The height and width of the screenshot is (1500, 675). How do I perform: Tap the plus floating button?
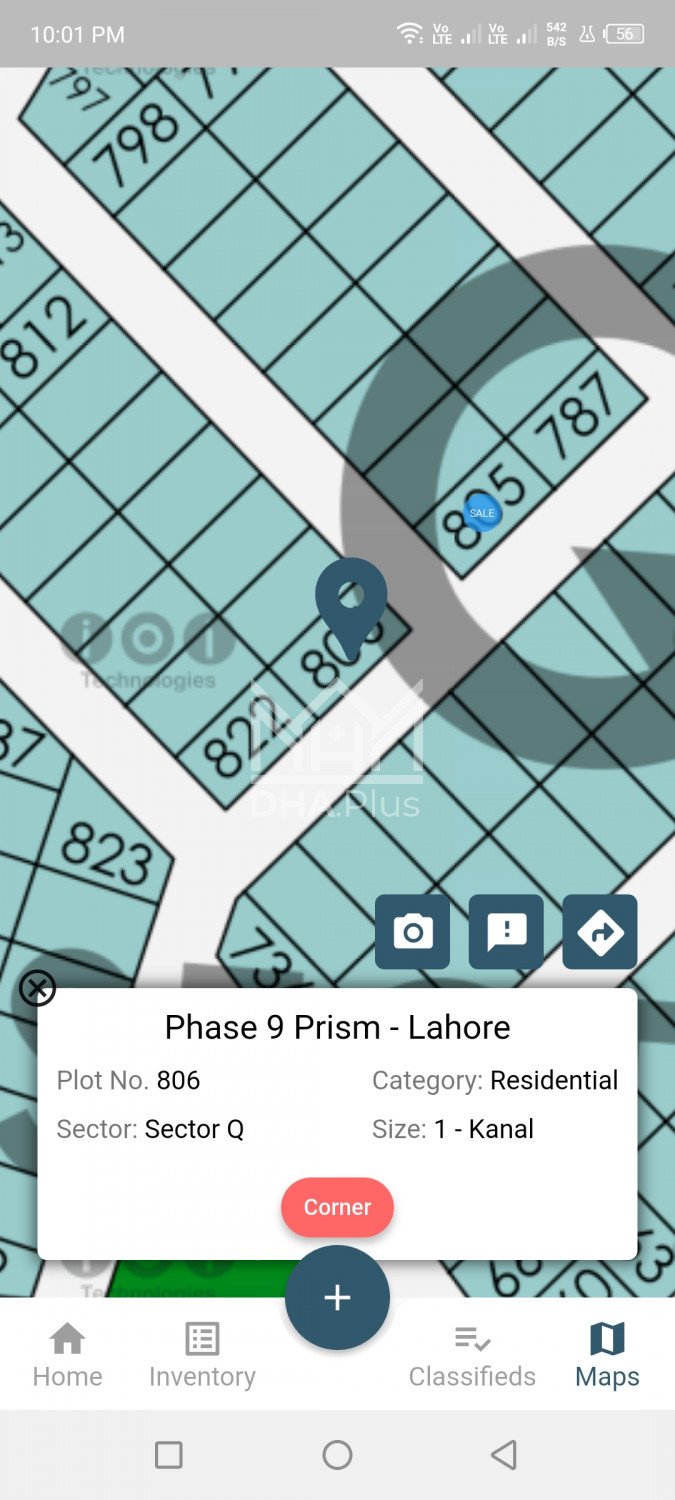[x=337, y=1297]
